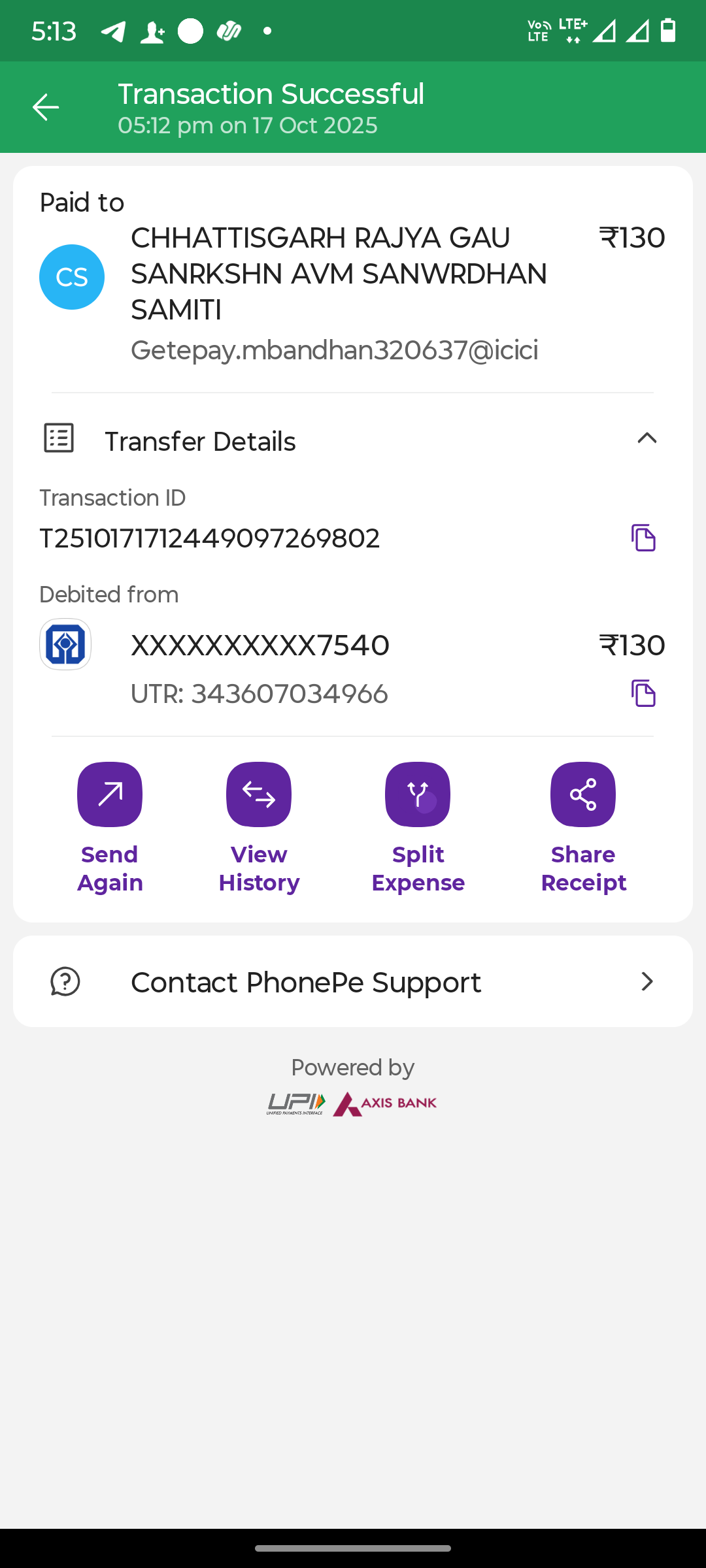Open View History

[x=259, y=795]
